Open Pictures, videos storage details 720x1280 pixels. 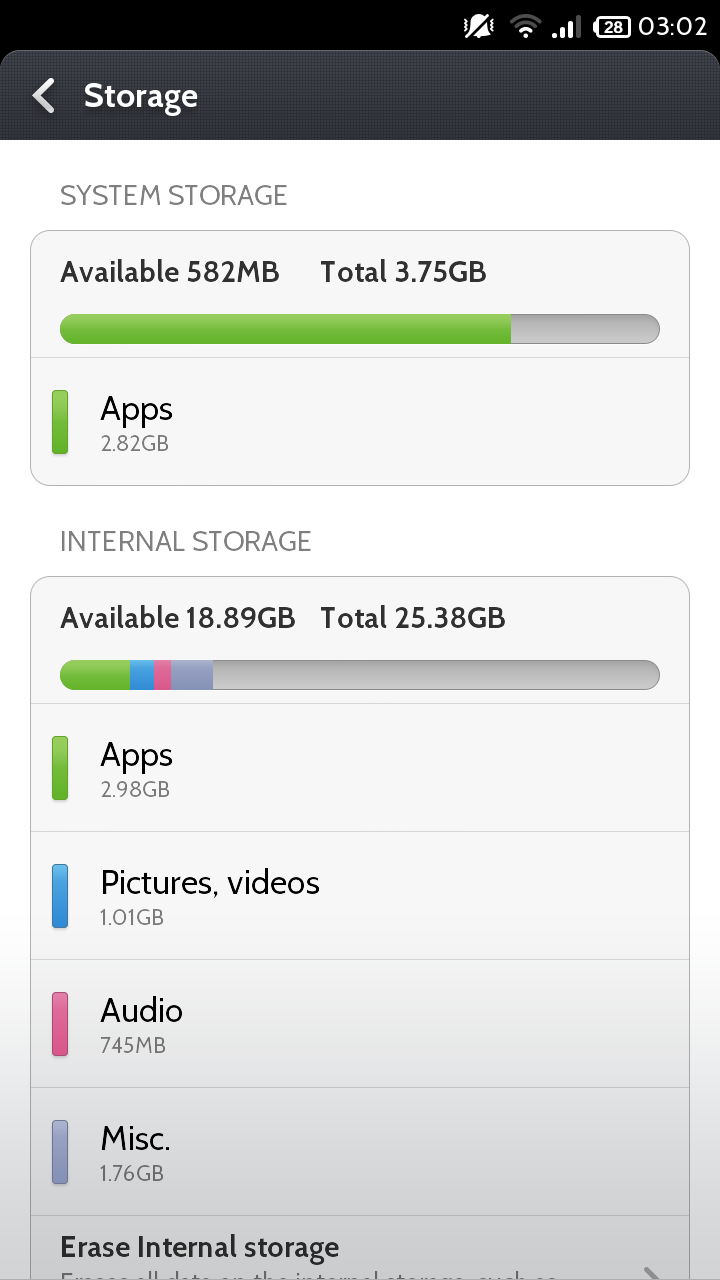[360, 896]
